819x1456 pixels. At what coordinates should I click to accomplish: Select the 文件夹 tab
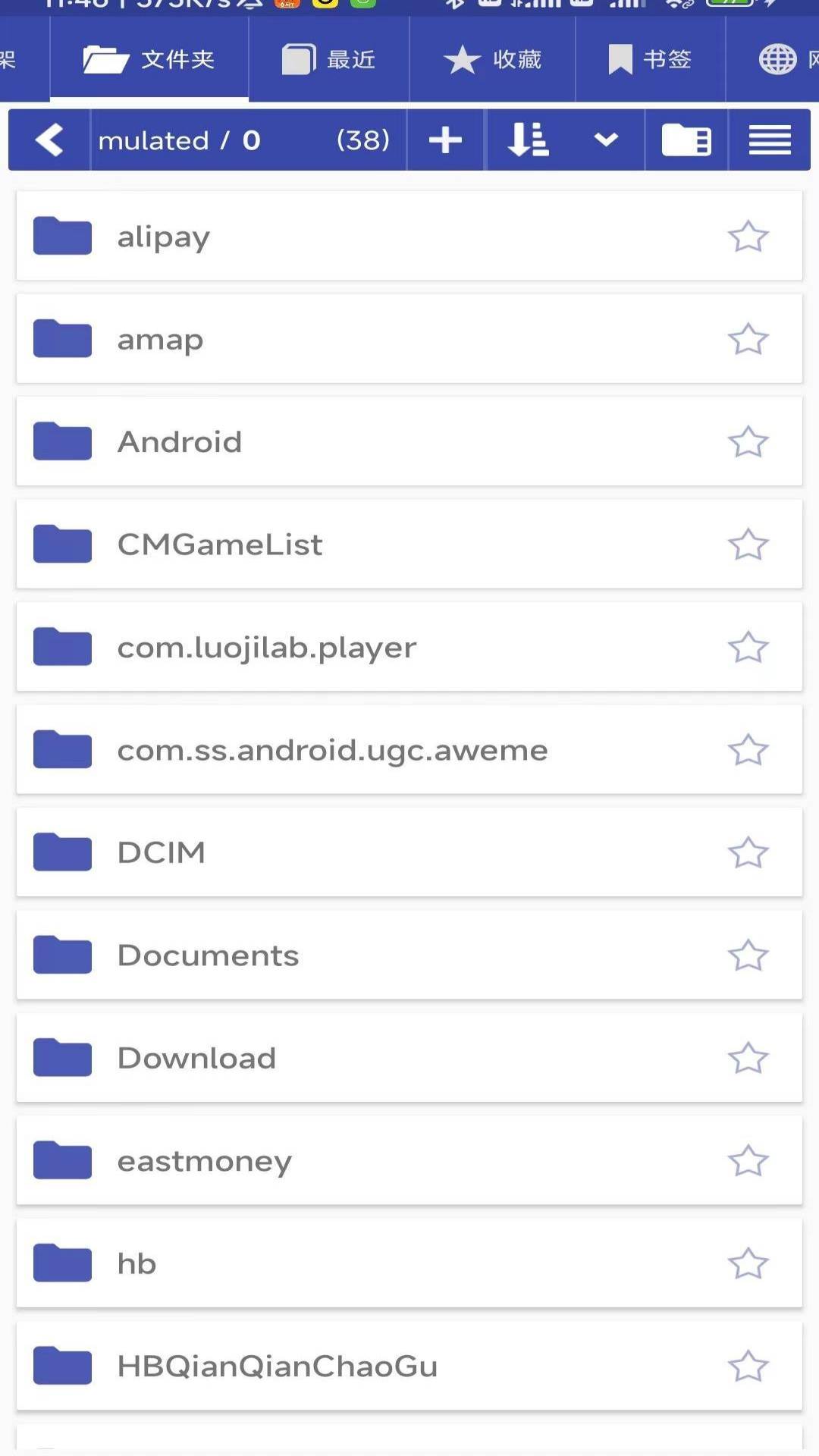[149, 59]
